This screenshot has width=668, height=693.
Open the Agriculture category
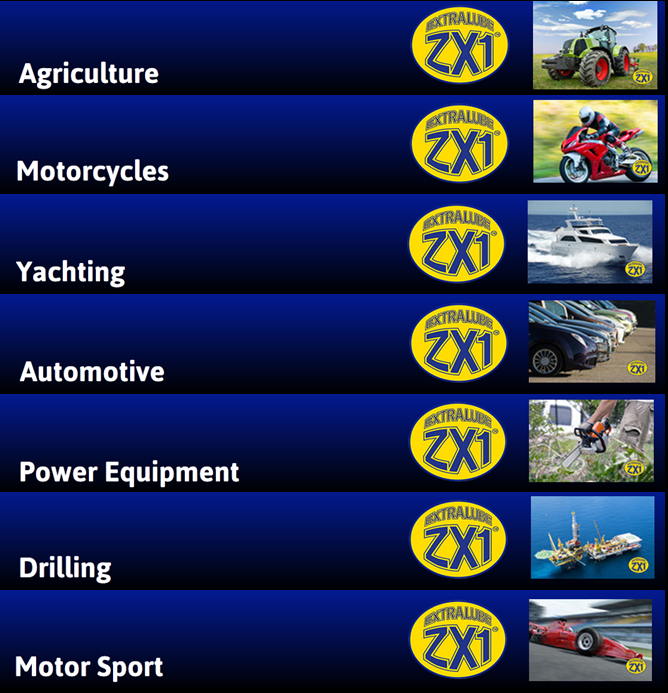pyautogui.click(x=89, y=73)
